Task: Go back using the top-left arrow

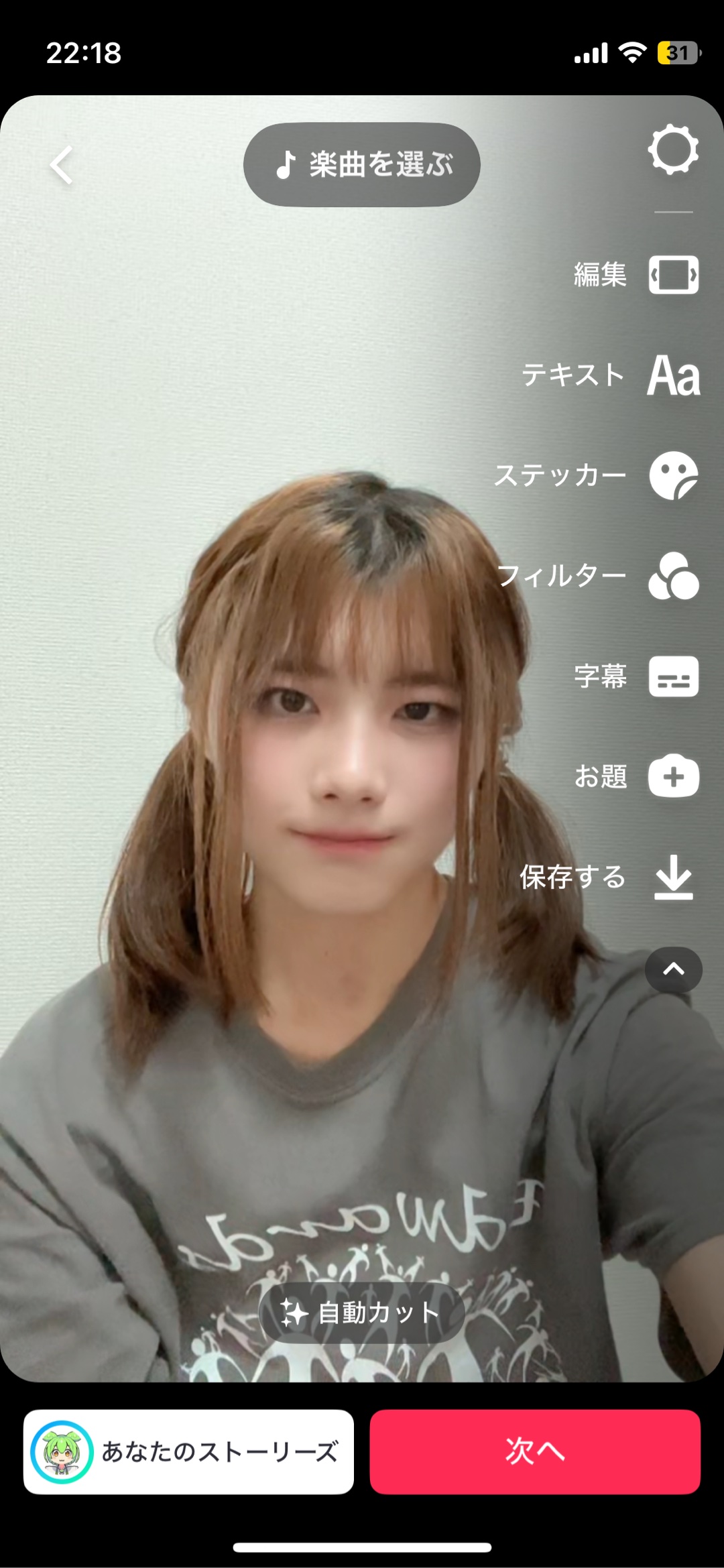Action: click(x=62, y=165)
